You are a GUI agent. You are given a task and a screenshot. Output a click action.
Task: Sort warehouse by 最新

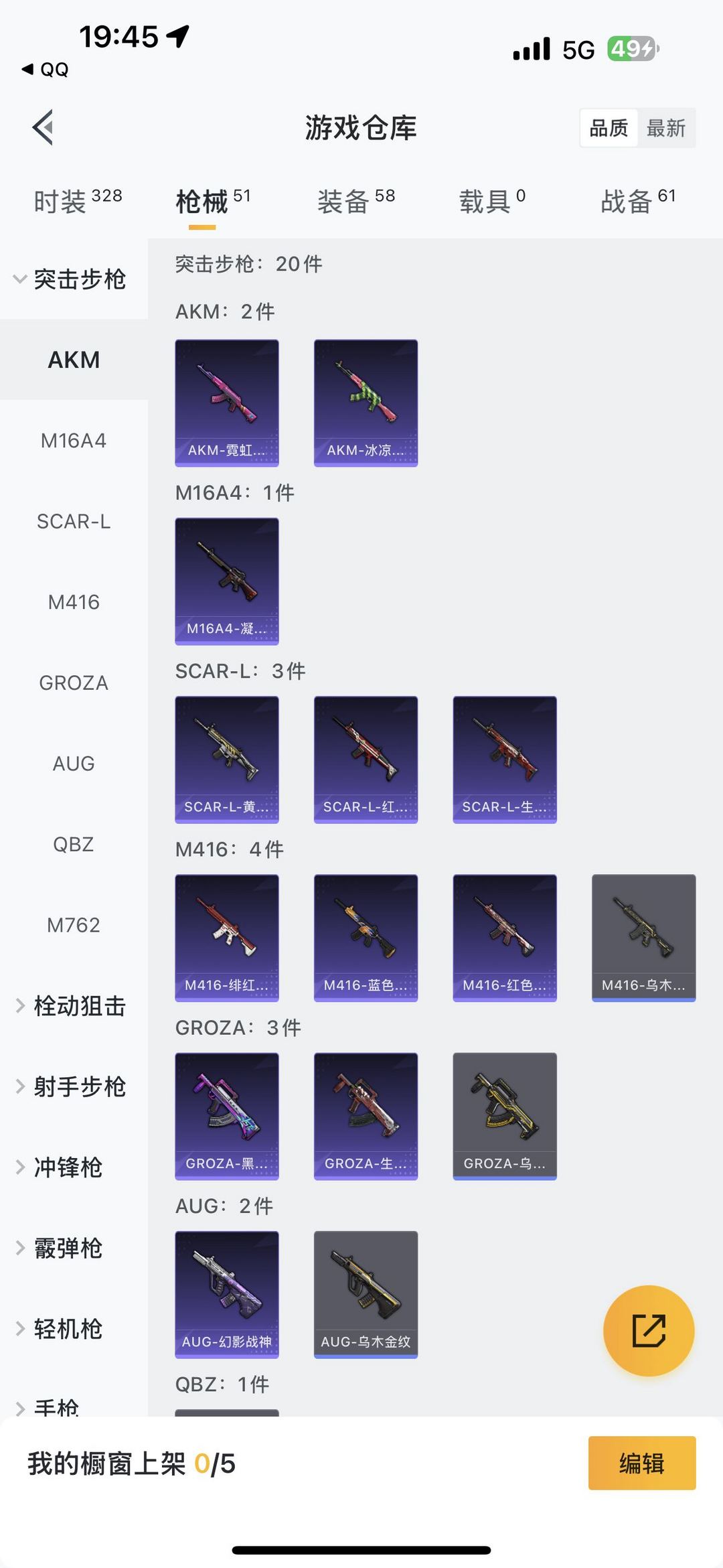click(x=665, y=128)
